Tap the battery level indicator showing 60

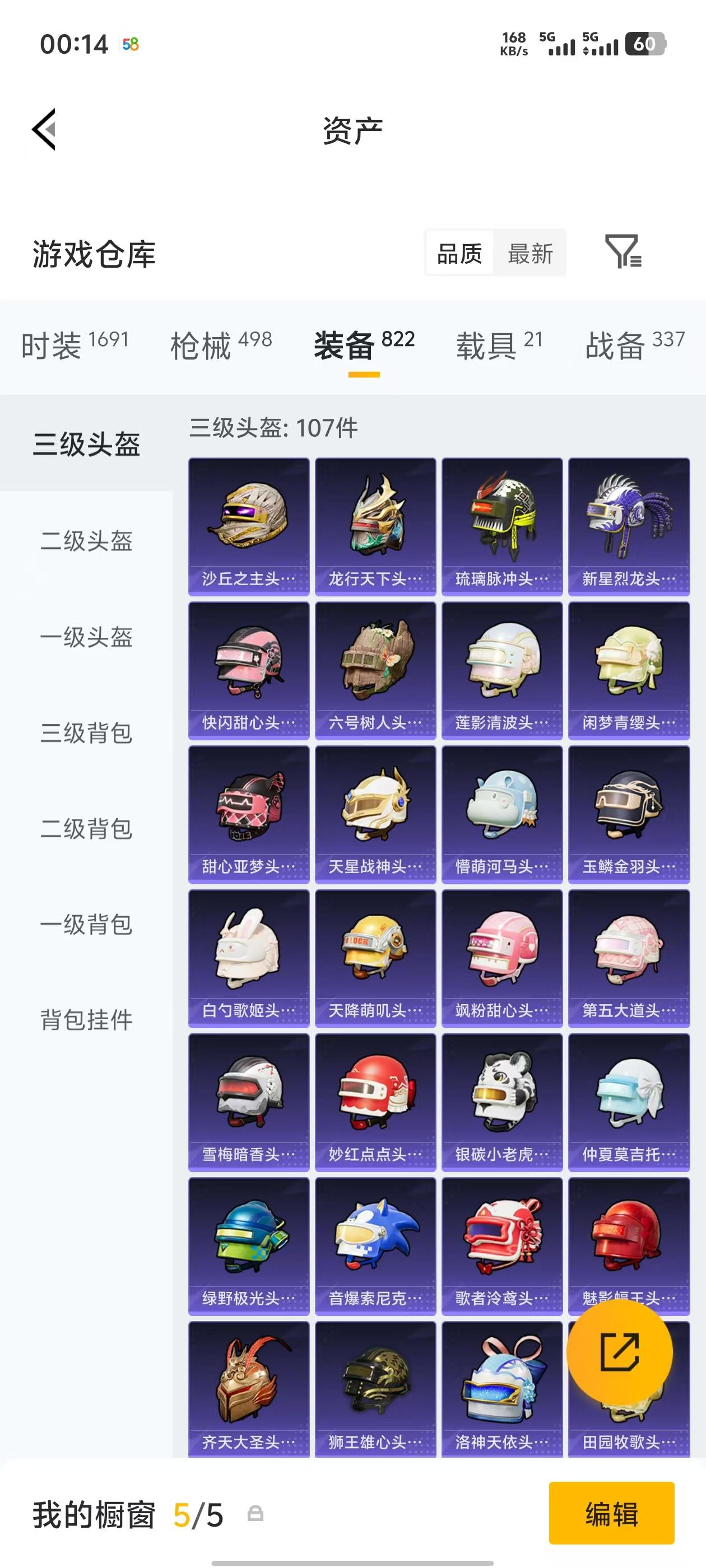645,44
